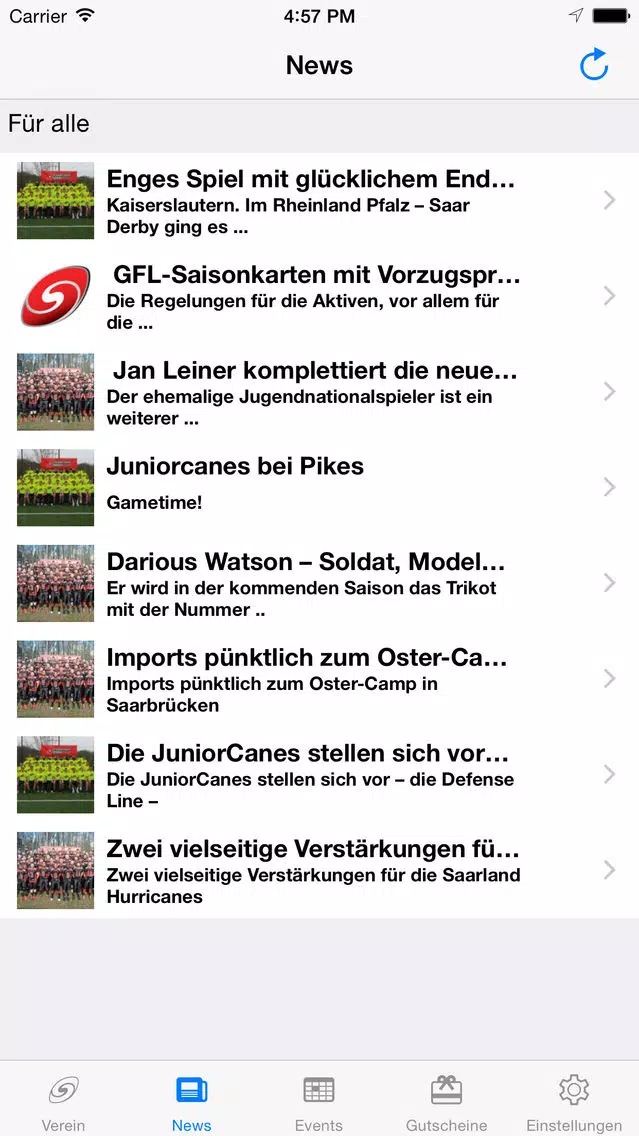This screenshot has width=639, height=1136.
Task: Open article 'Enges Spiel mit glücklichem End…'
Action: tap(320, 201)
